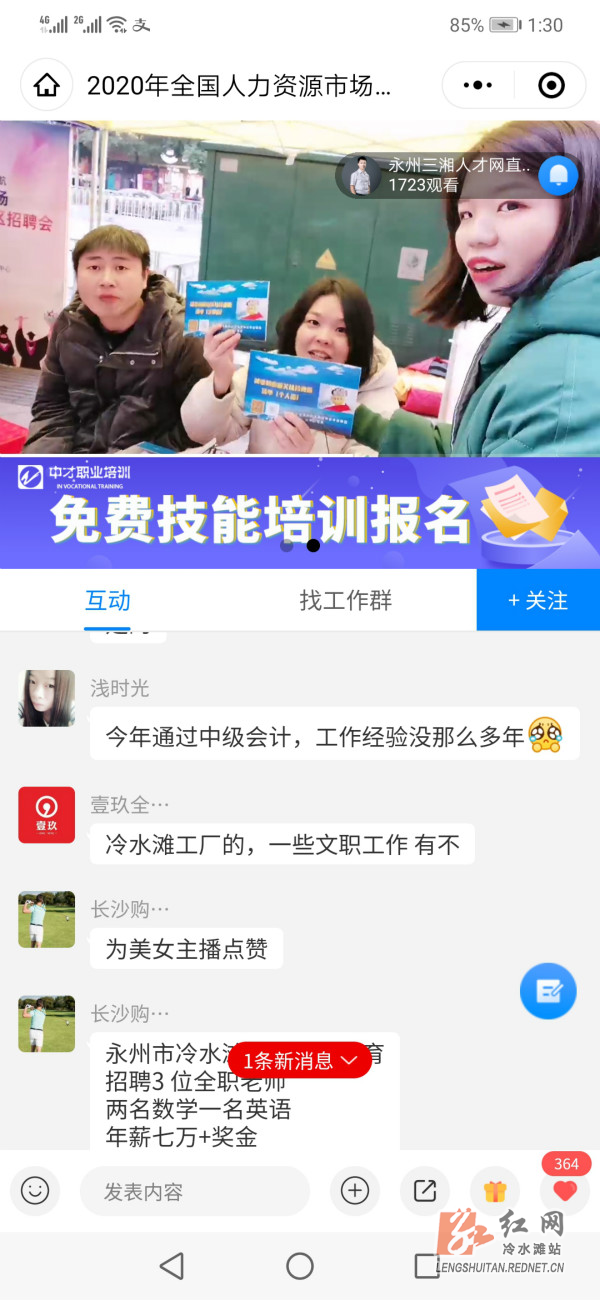Image resolution: width=600 pixels, height=1300 pixels.
Task: View 浅时光's avatar profile
Action: click(x=47, y=698)
